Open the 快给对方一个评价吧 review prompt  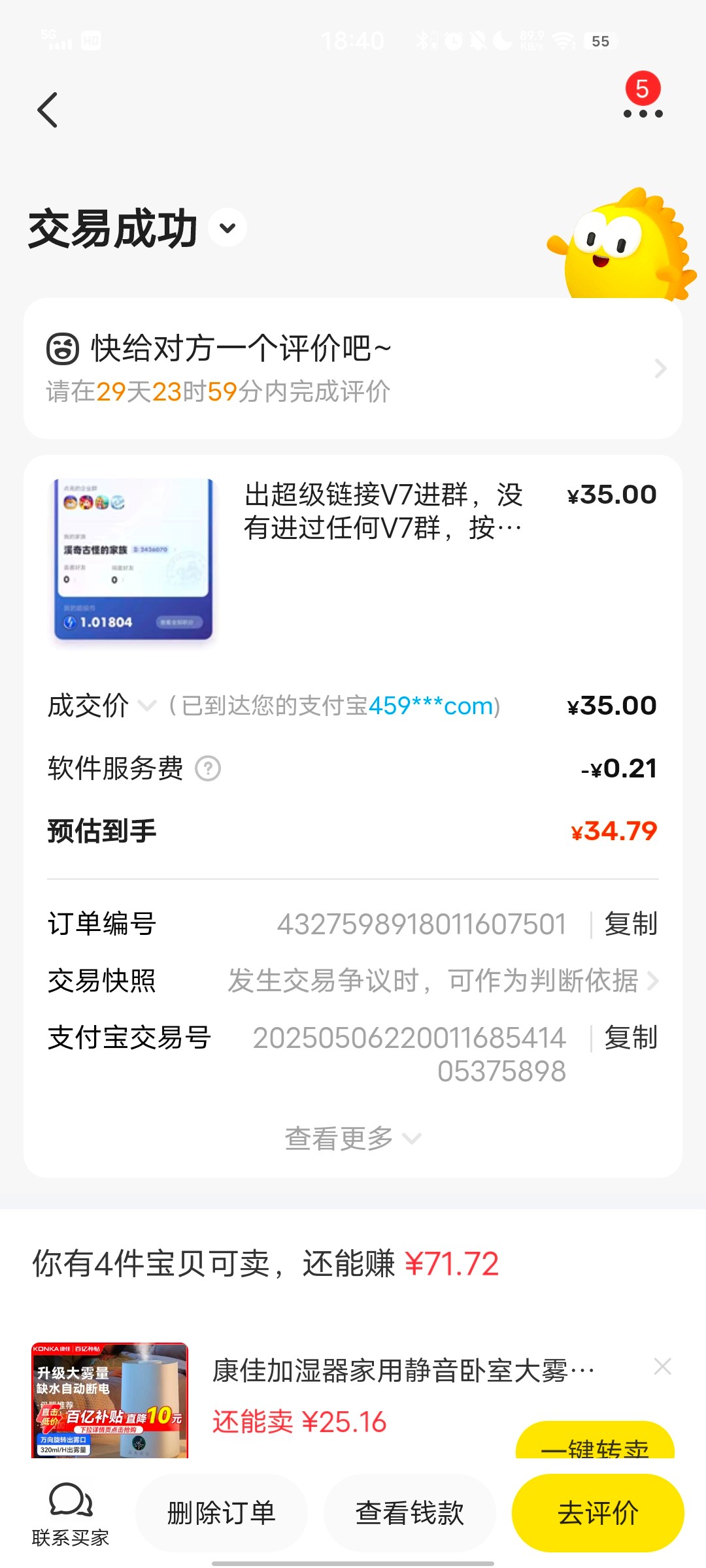click(x=353, y=368)
